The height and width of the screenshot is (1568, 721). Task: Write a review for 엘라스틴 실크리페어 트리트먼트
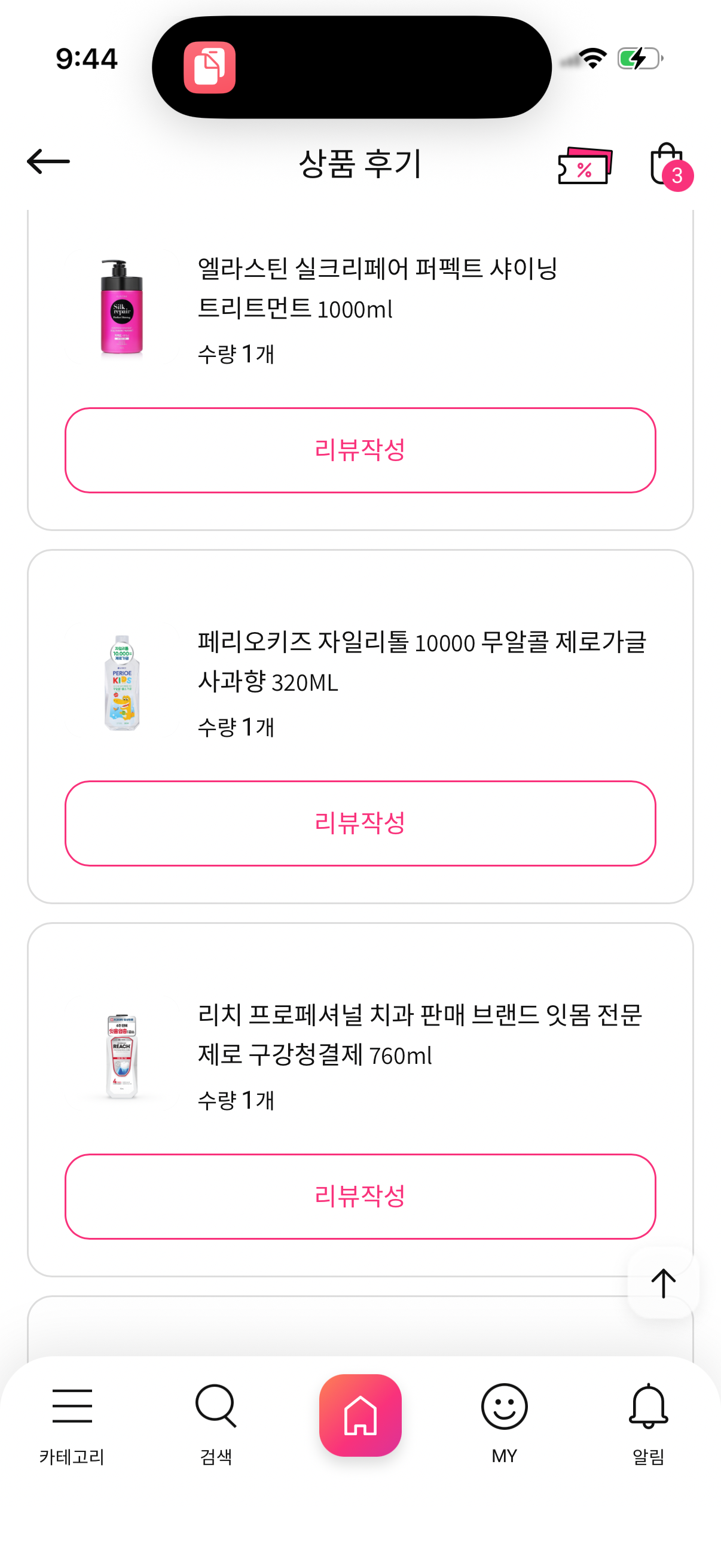coord(360,450)
